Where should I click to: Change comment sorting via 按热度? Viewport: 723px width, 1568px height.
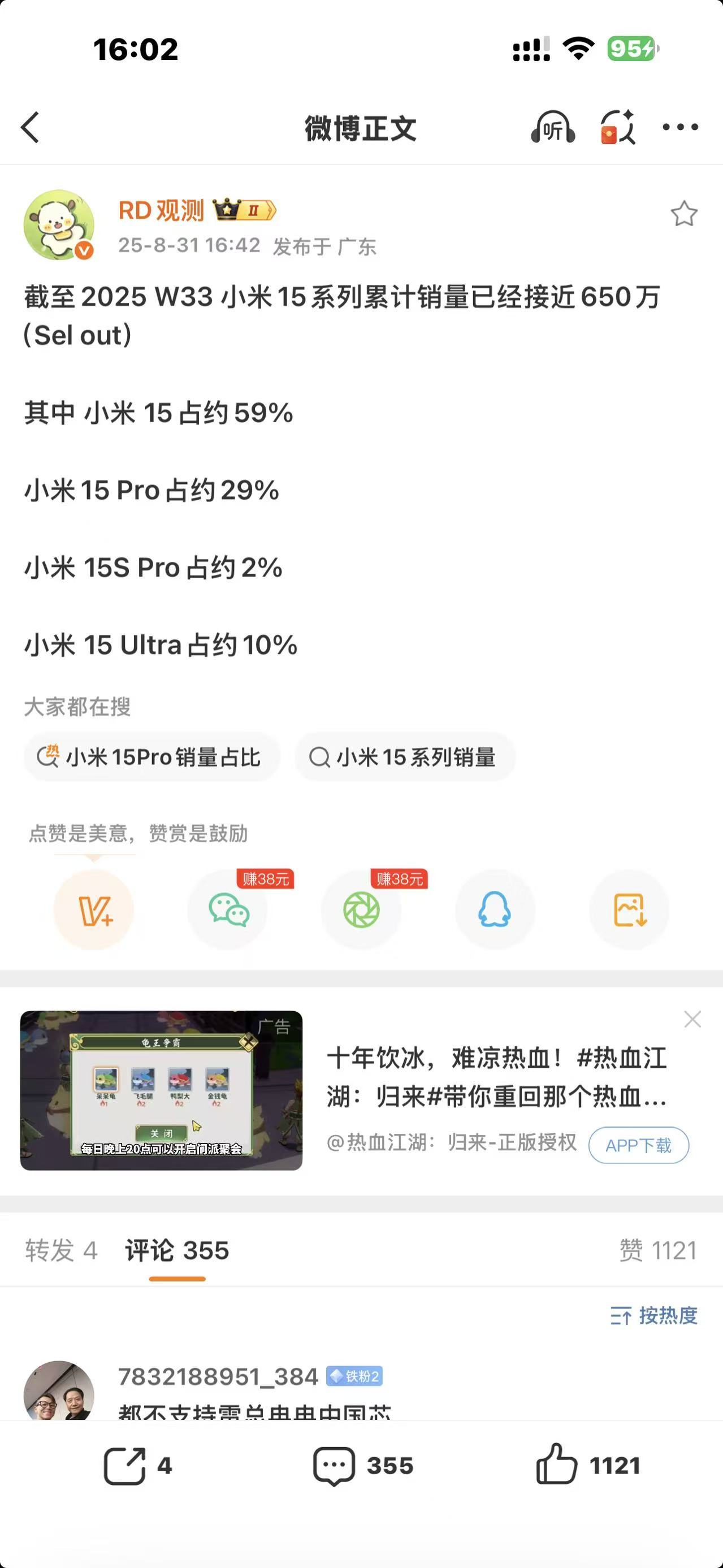(654, 1315)
